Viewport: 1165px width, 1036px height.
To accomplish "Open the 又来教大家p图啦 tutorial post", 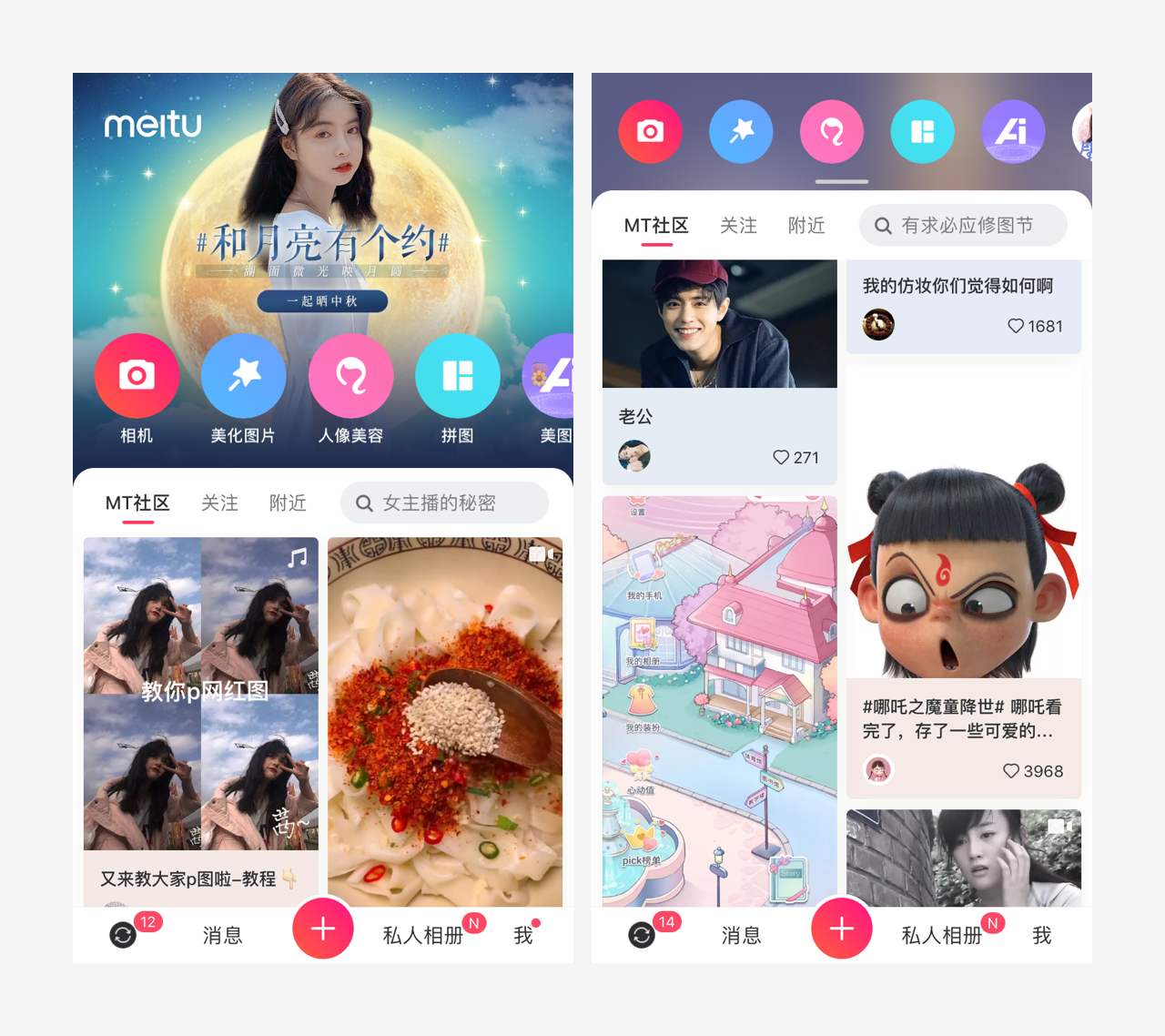I will click(201, 722).
